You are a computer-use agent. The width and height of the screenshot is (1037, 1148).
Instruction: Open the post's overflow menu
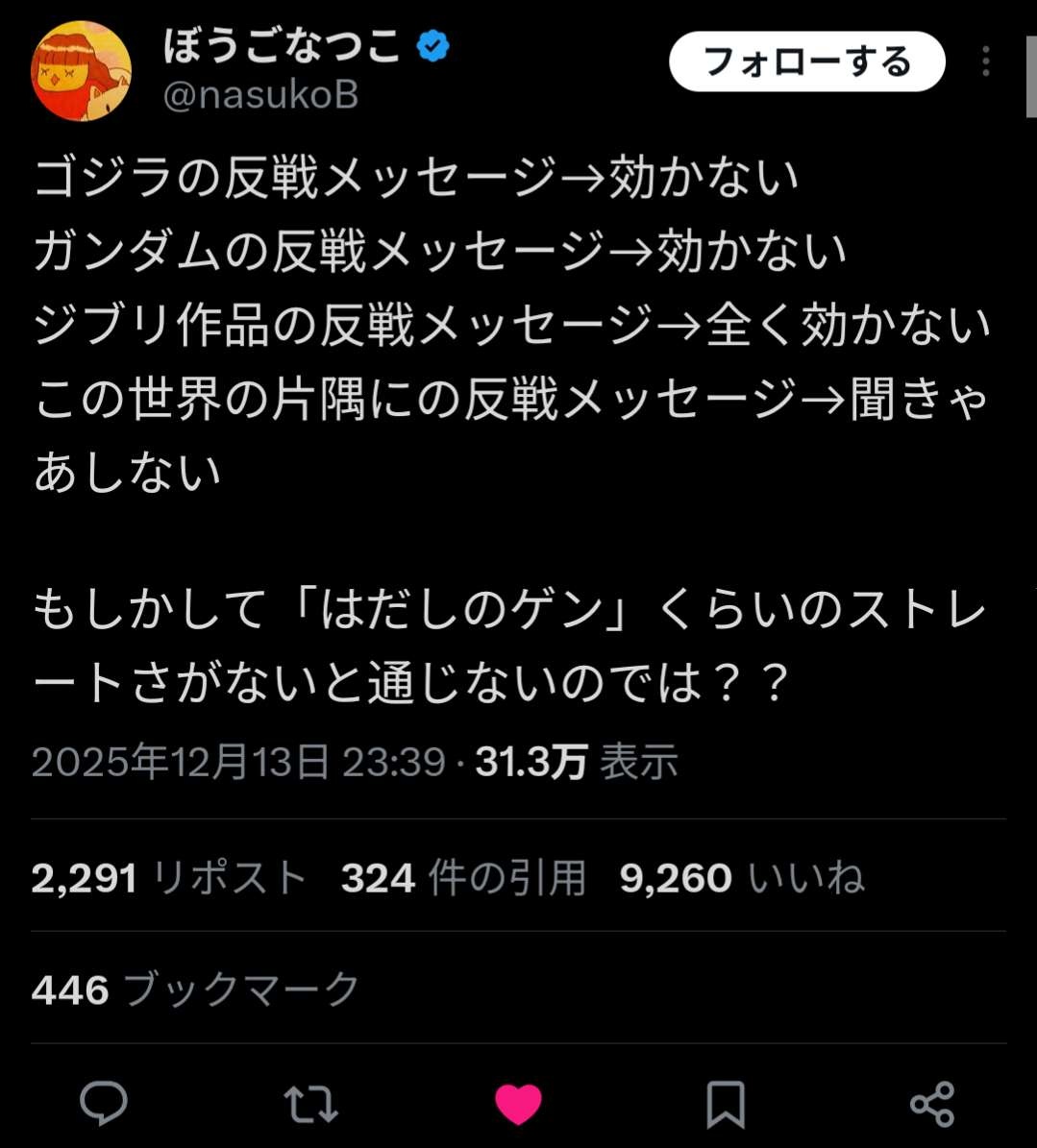coord(985,62)
